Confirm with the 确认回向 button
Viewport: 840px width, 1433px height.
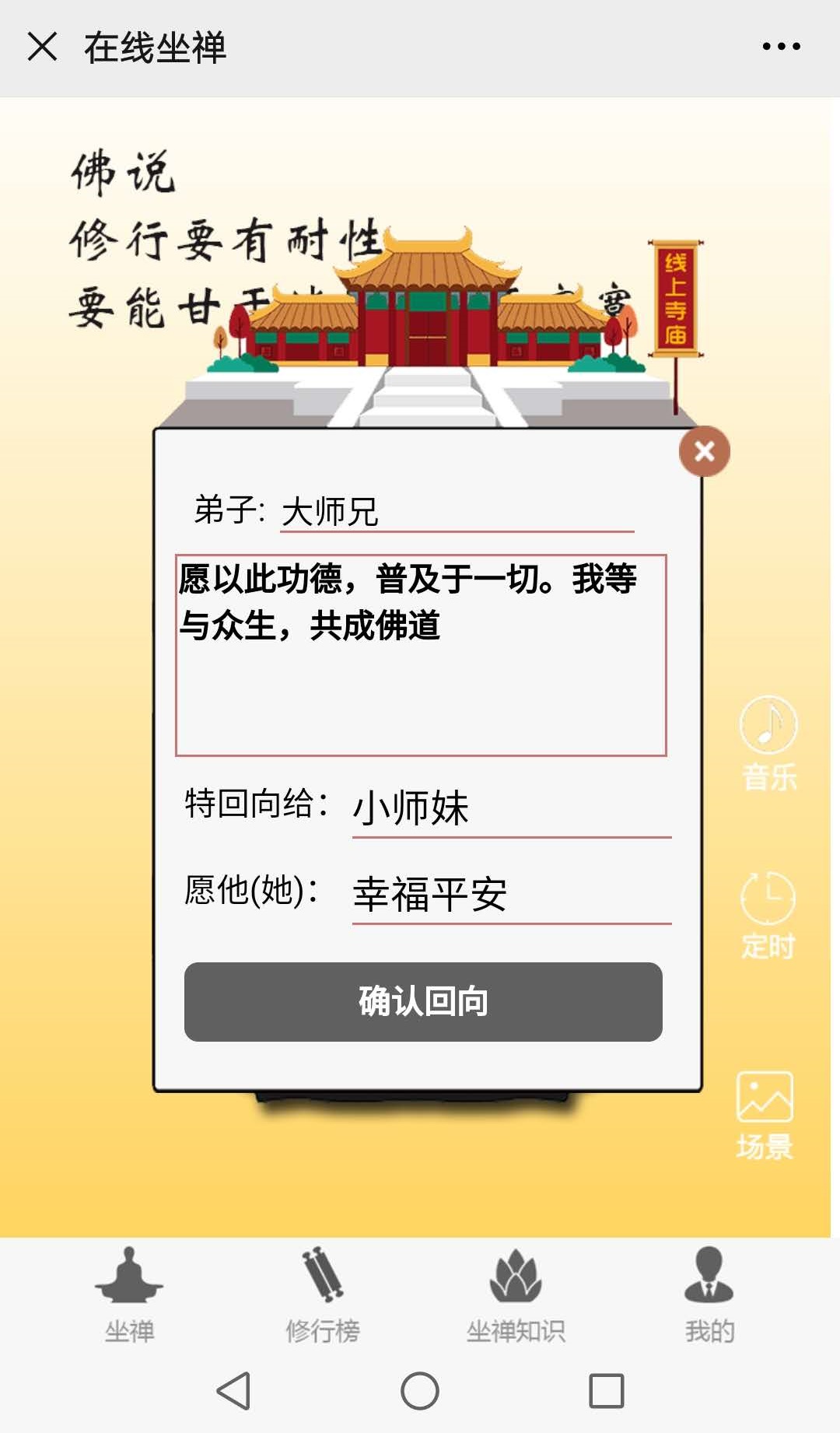pyautogui.click(x=423, y=1001)
